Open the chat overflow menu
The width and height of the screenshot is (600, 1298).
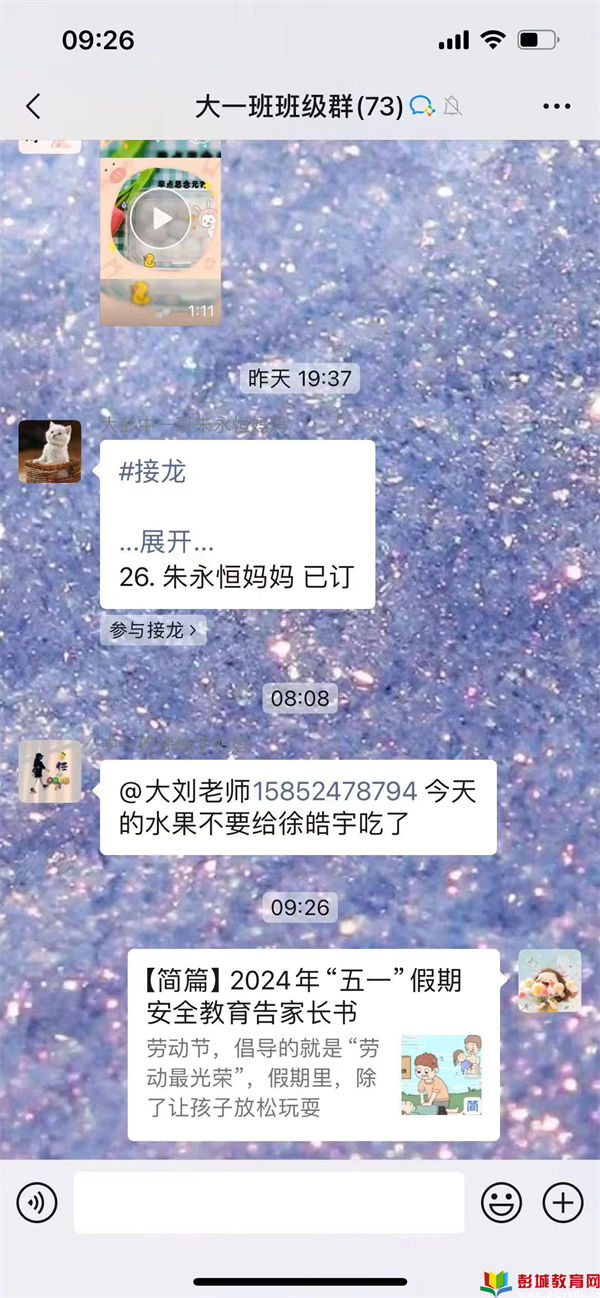click(x=556, y=106)
